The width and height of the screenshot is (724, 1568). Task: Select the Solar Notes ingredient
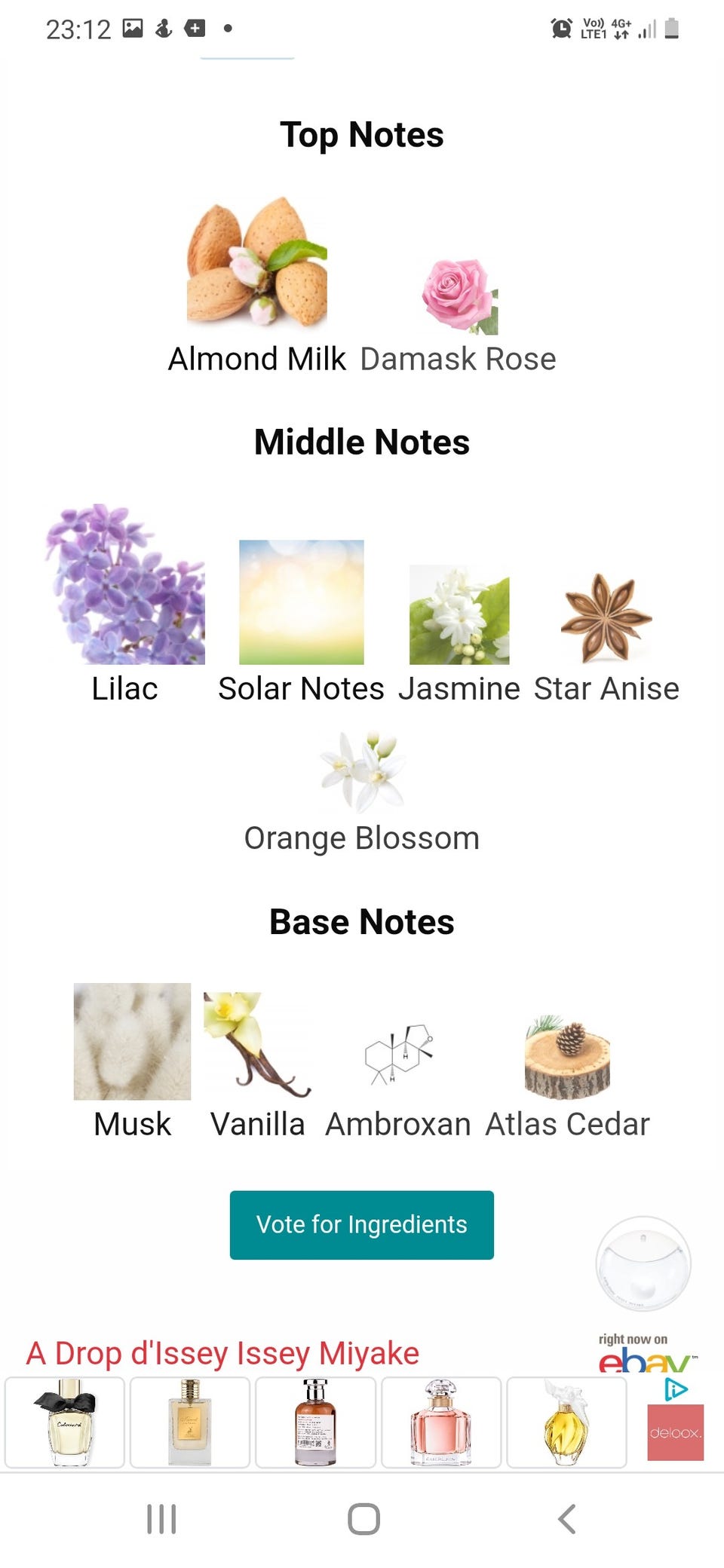(x=302, y=623)
